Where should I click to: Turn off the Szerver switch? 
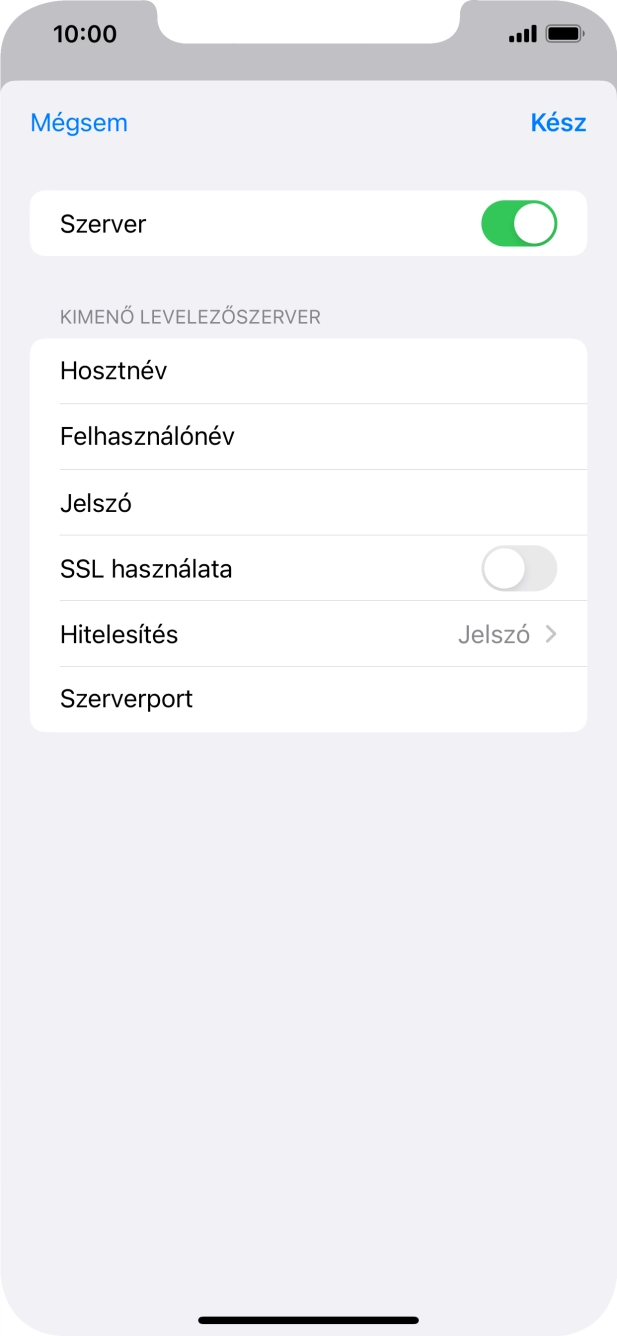[519, 224]
